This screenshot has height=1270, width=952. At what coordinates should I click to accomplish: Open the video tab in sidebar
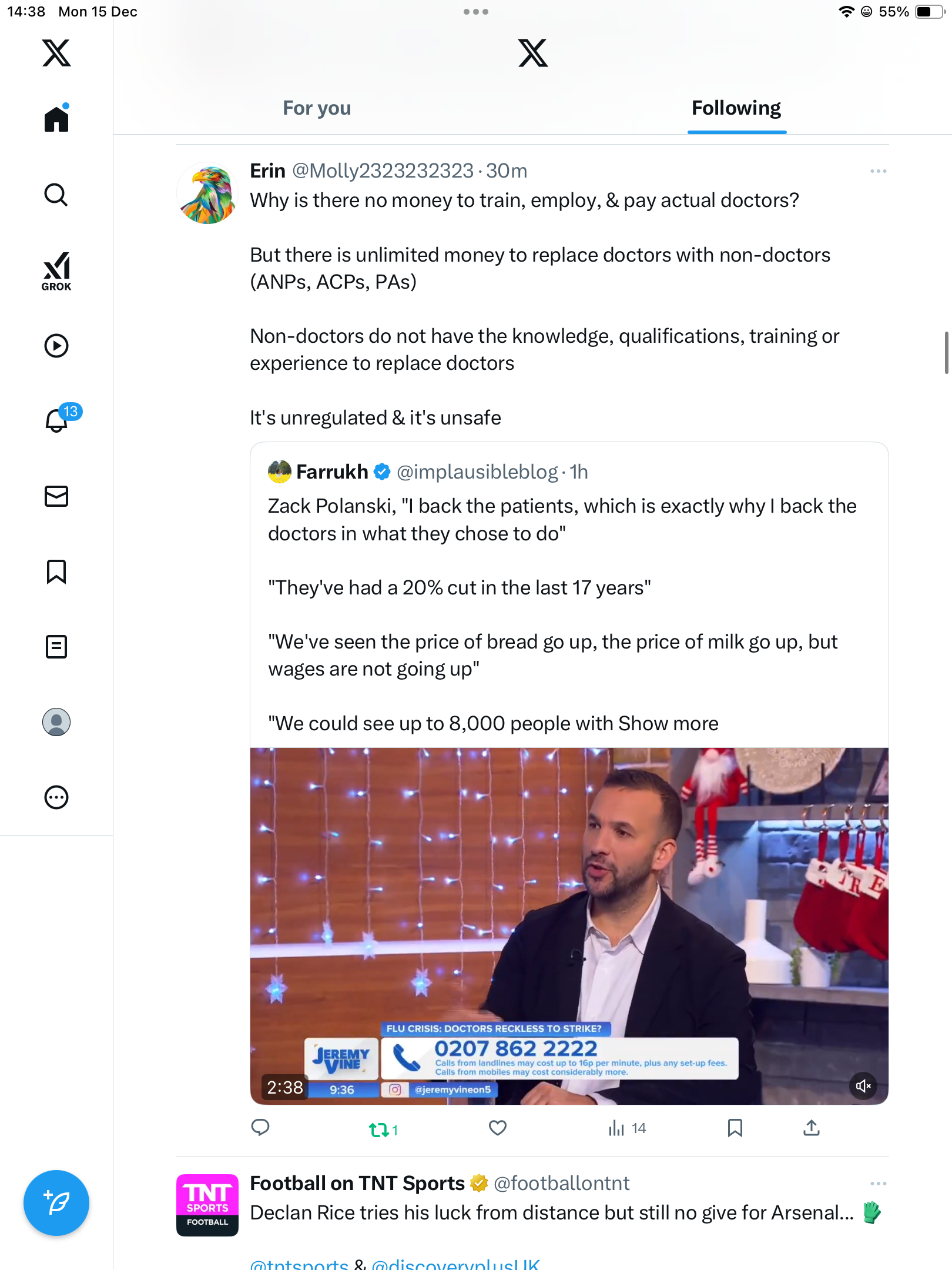click(x=56, y=346)
